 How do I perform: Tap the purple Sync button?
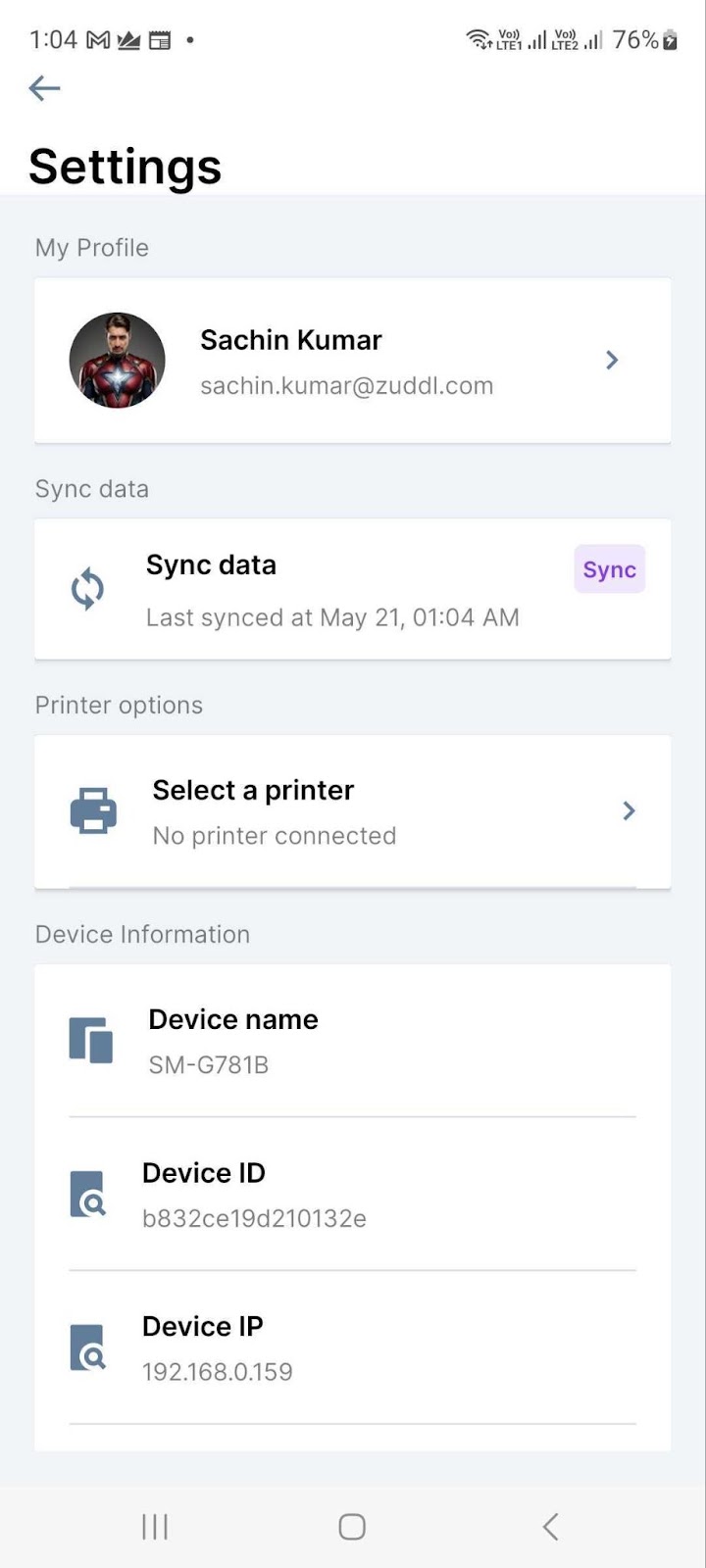click(609, 569)
